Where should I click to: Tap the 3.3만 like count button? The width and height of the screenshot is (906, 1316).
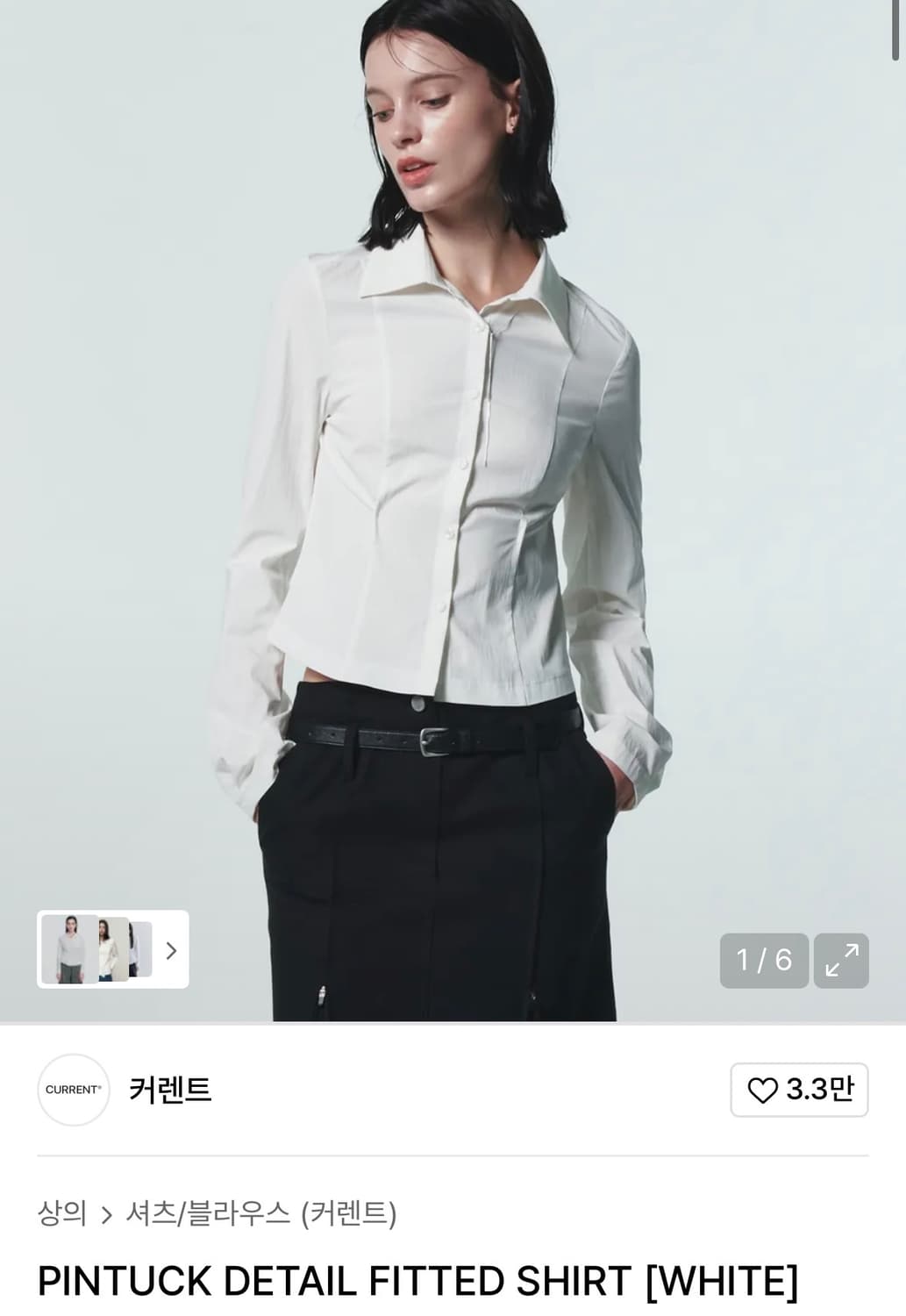[x=796, y=1088]
